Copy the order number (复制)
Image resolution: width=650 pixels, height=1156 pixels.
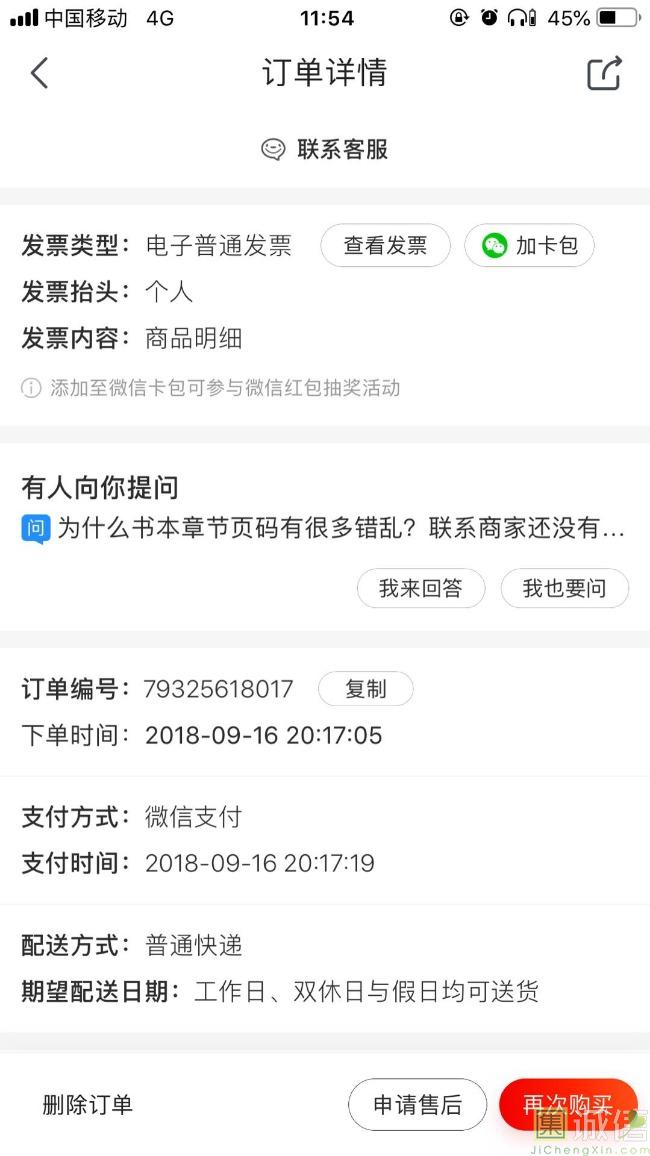pyautogui.click(x=365, y=689)
